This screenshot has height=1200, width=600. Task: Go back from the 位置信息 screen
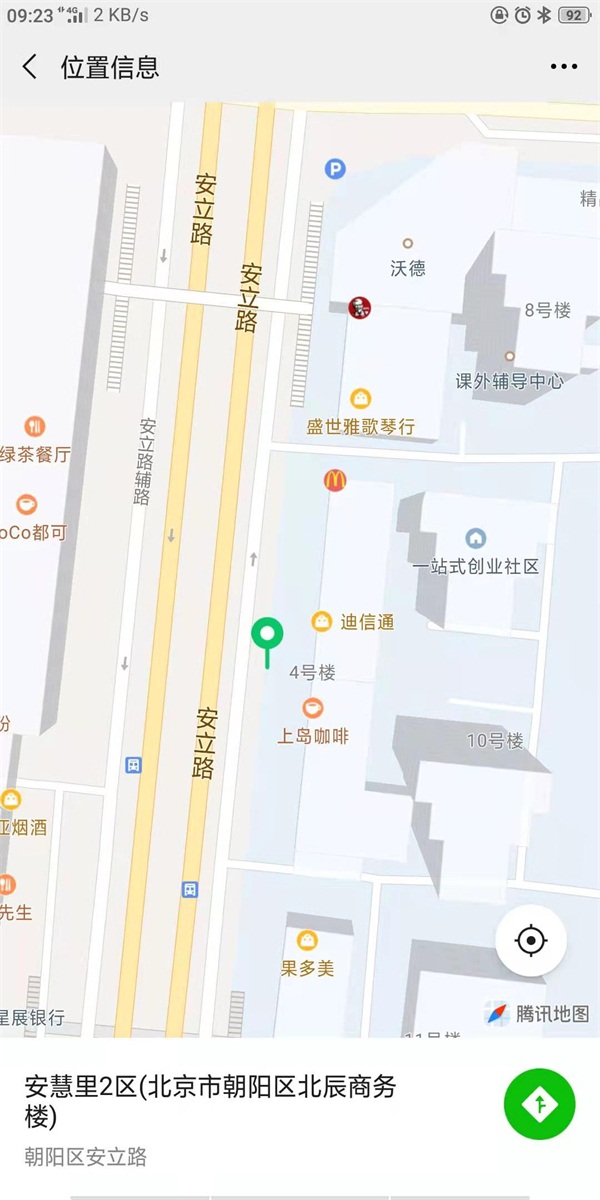click(30, 67)
